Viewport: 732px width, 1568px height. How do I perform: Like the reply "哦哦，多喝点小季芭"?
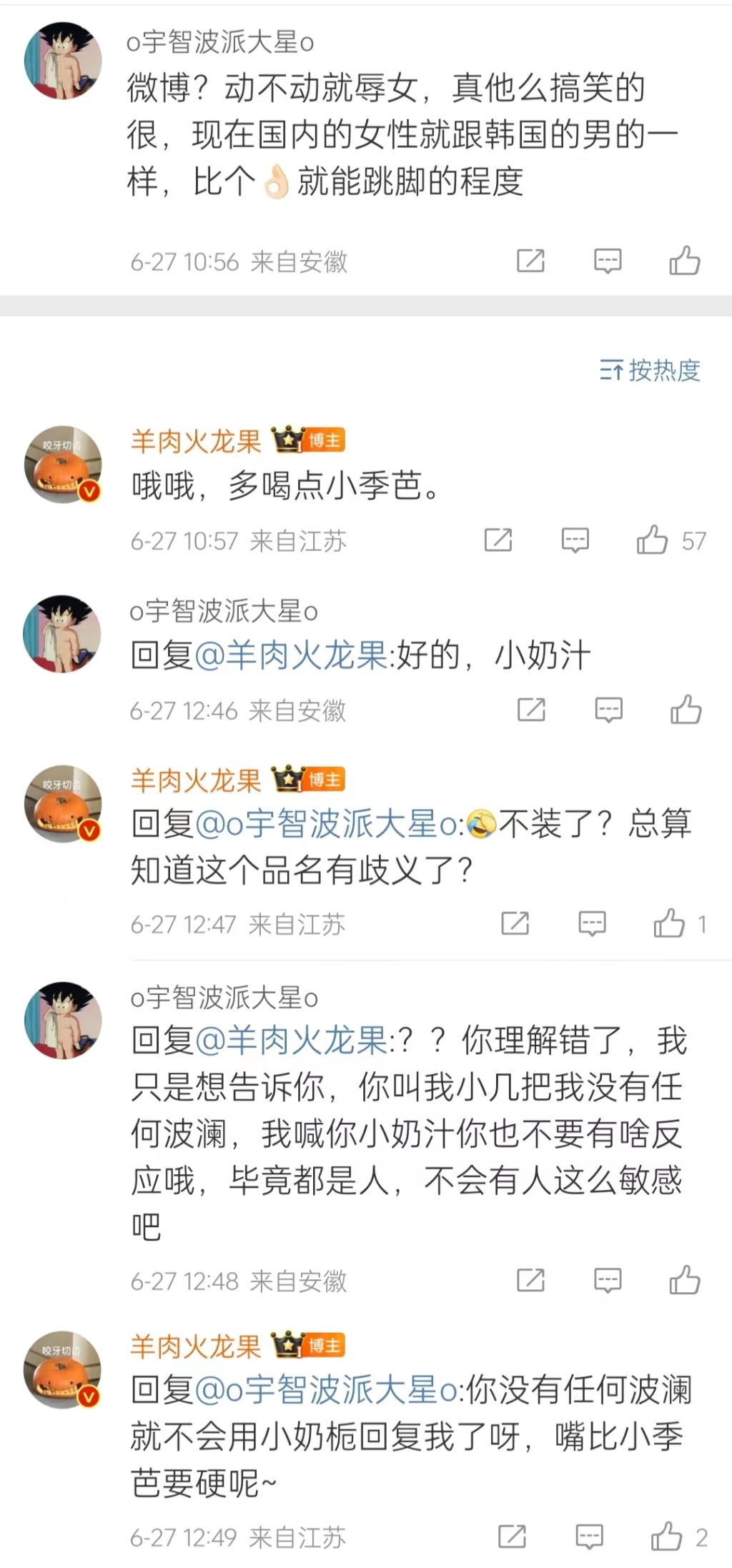(653, 540)
